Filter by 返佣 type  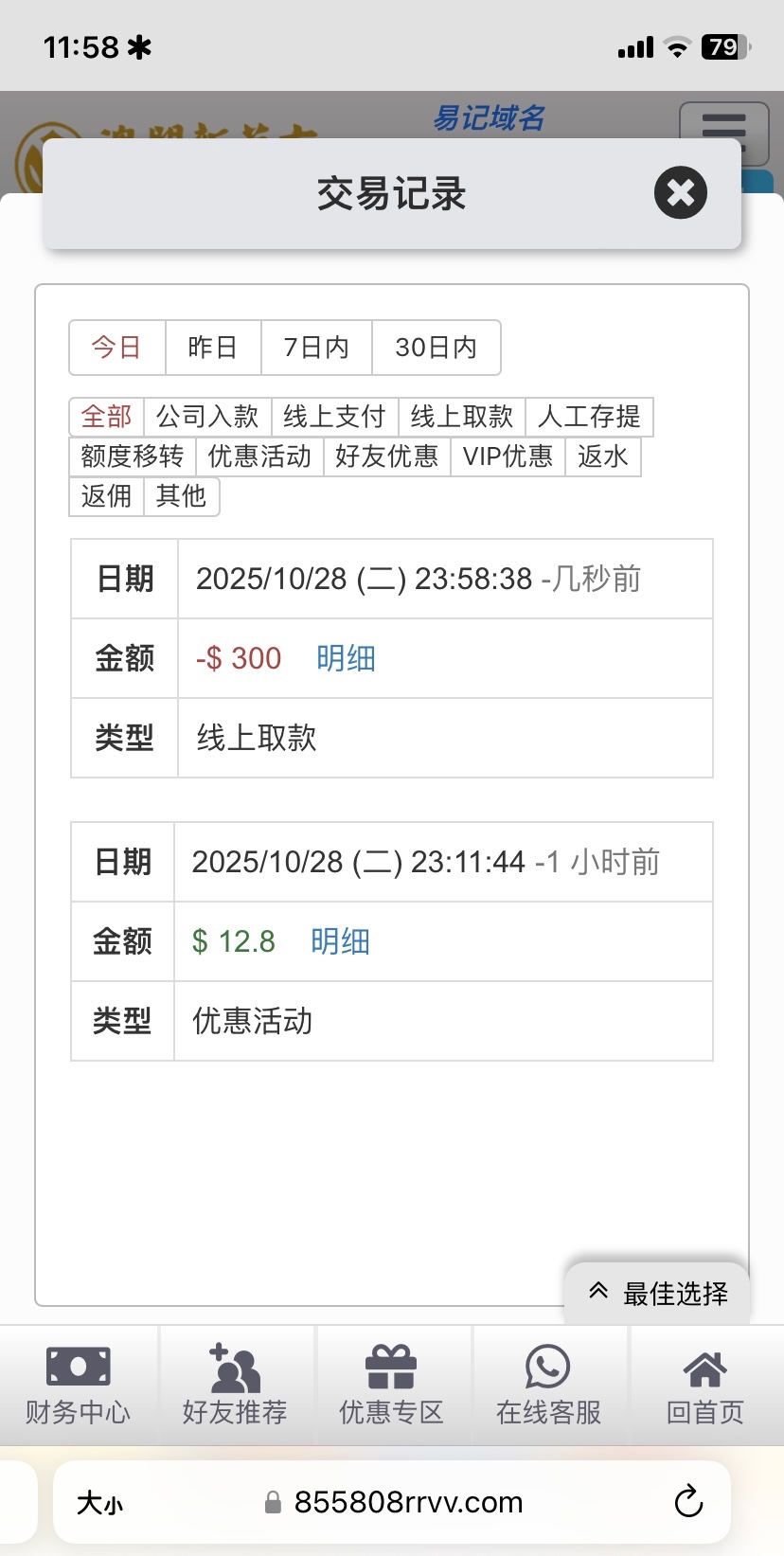point(106,496)
